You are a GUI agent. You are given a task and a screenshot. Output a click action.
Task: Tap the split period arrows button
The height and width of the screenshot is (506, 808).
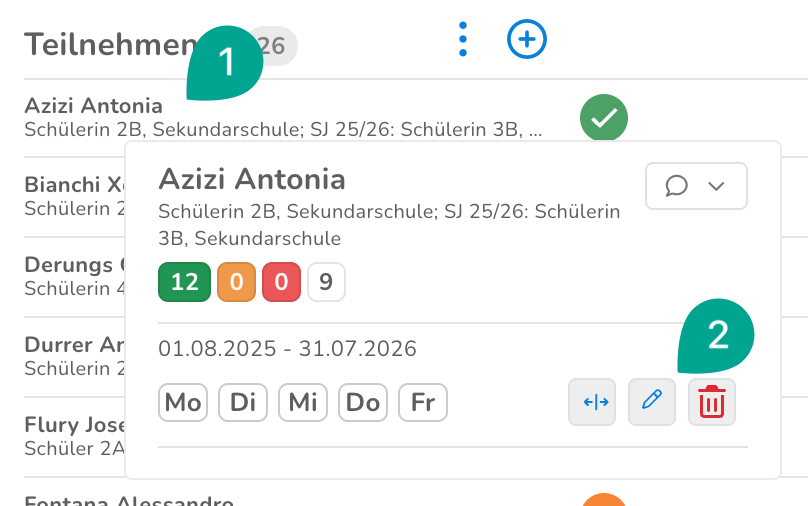coord(592,402)
